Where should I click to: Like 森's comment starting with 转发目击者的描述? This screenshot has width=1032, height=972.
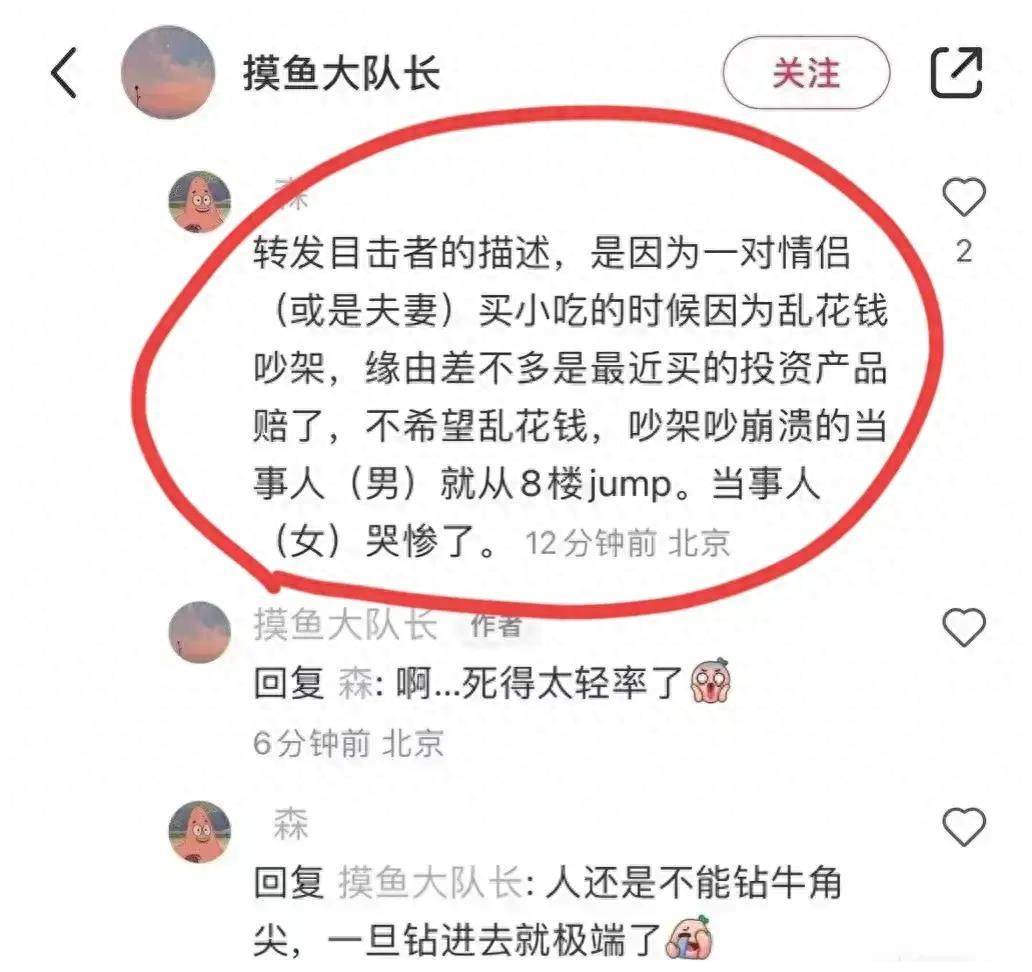pyautogui.click(x=964, y=198)
